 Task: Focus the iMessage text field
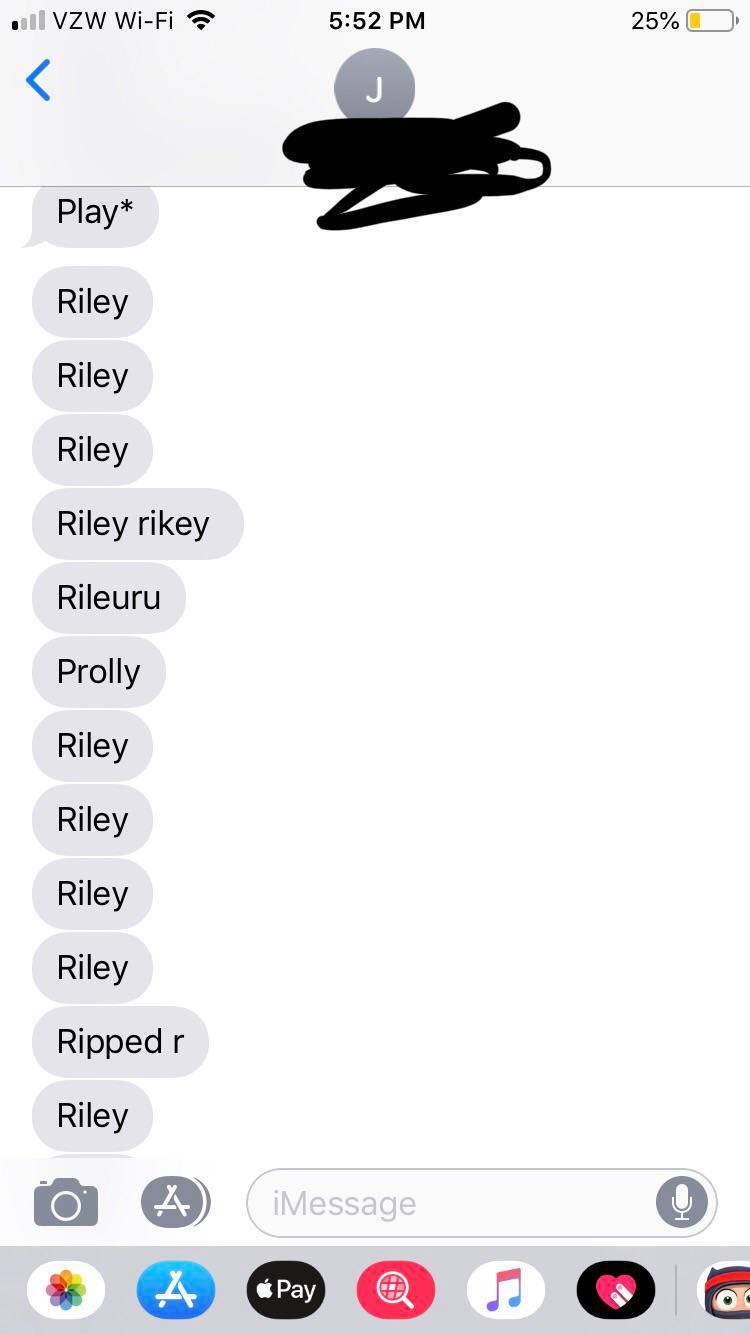tap(450, 1203)
